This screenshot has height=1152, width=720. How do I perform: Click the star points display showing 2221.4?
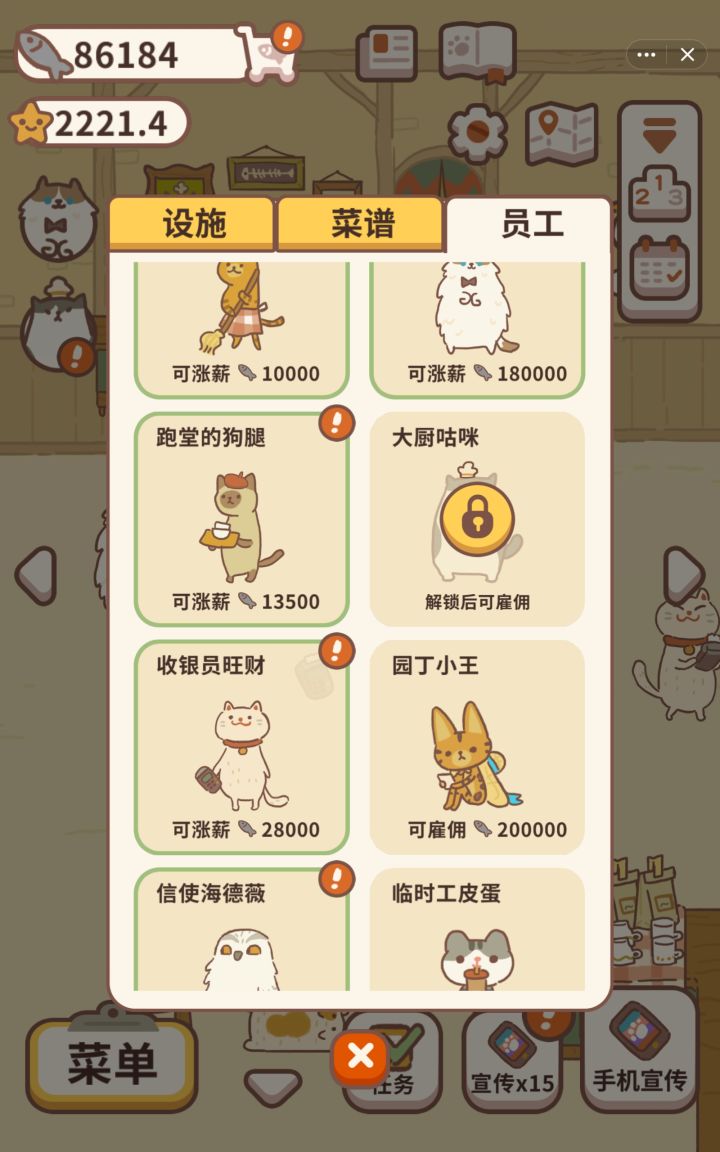tap(95, 121)
